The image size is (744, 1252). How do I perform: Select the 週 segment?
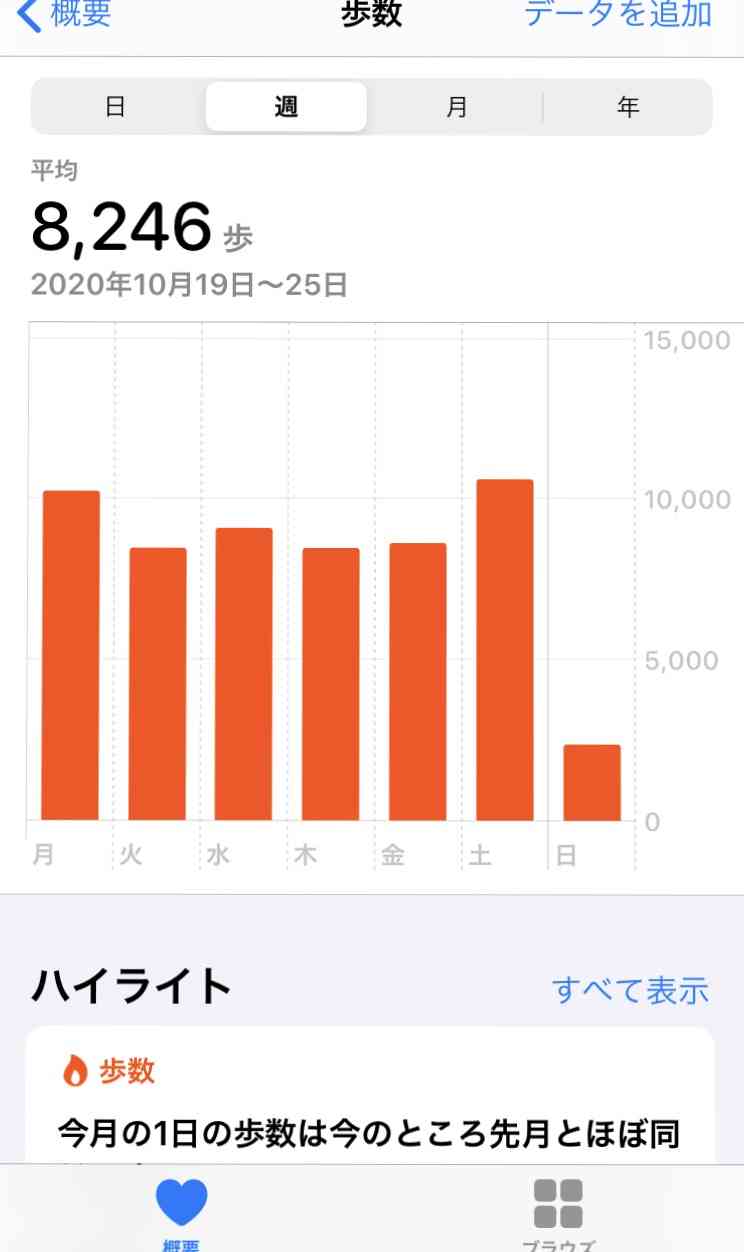(286, 107)
